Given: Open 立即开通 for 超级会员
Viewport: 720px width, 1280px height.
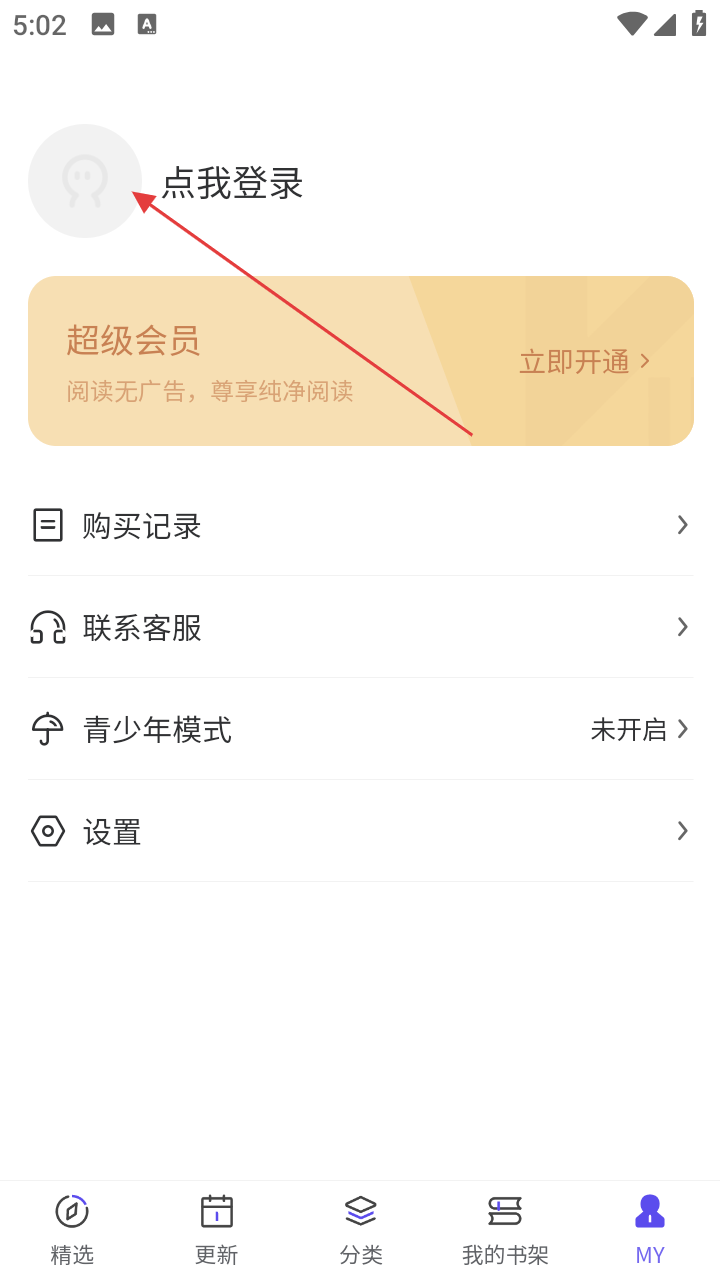Looking at the screenshot, I should coord(584,362).
